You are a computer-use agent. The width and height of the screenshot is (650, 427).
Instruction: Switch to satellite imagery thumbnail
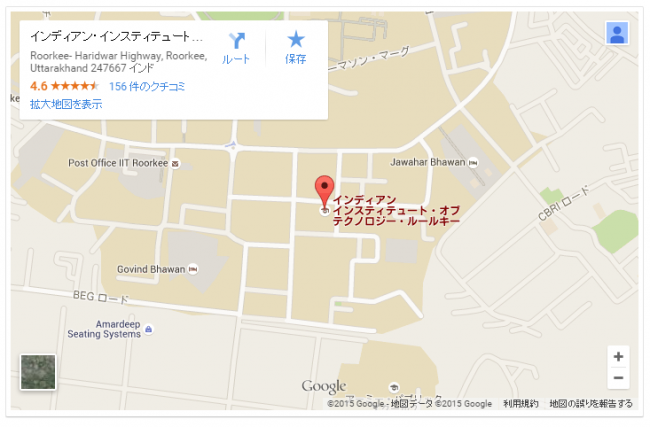[38, 372]
